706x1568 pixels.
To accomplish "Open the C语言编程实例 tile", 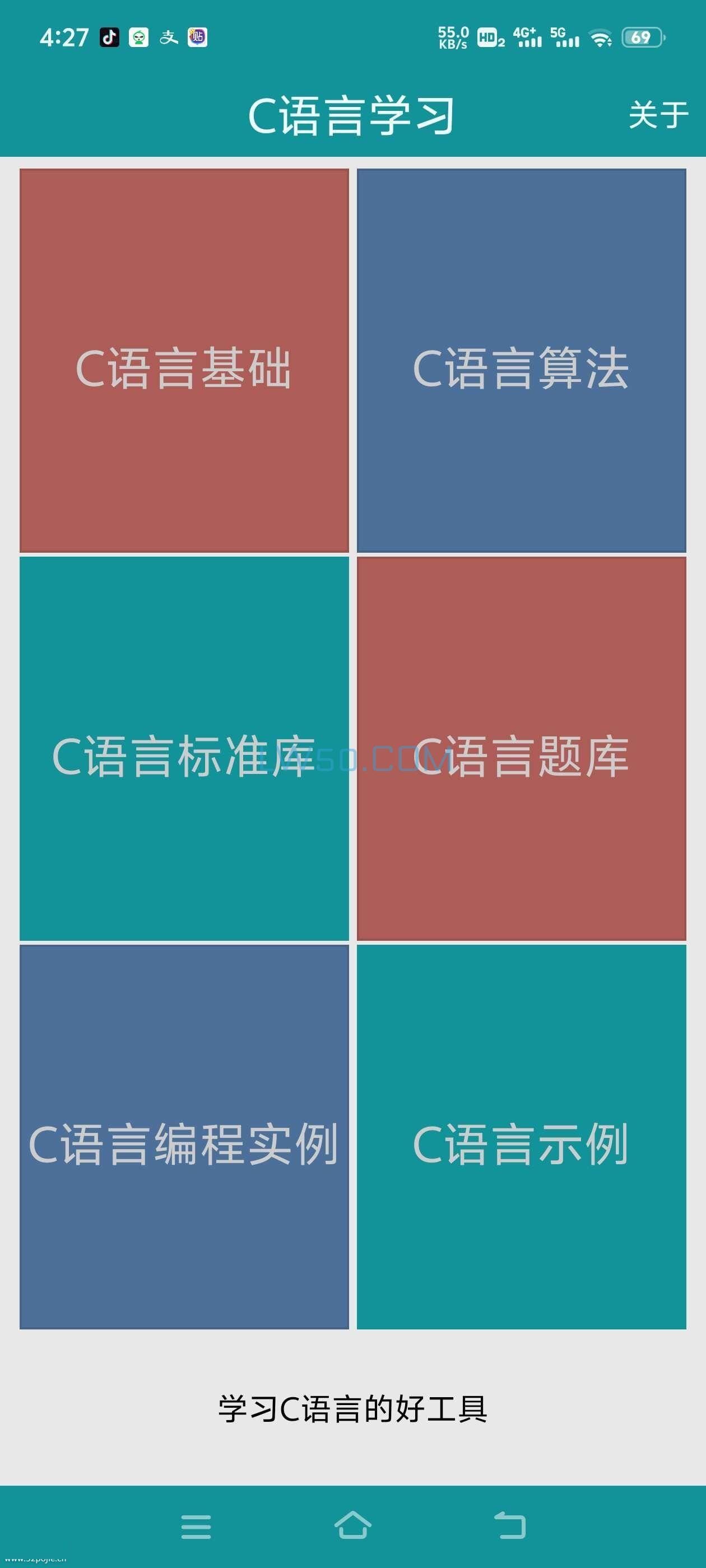I will tap(184, 1136).
